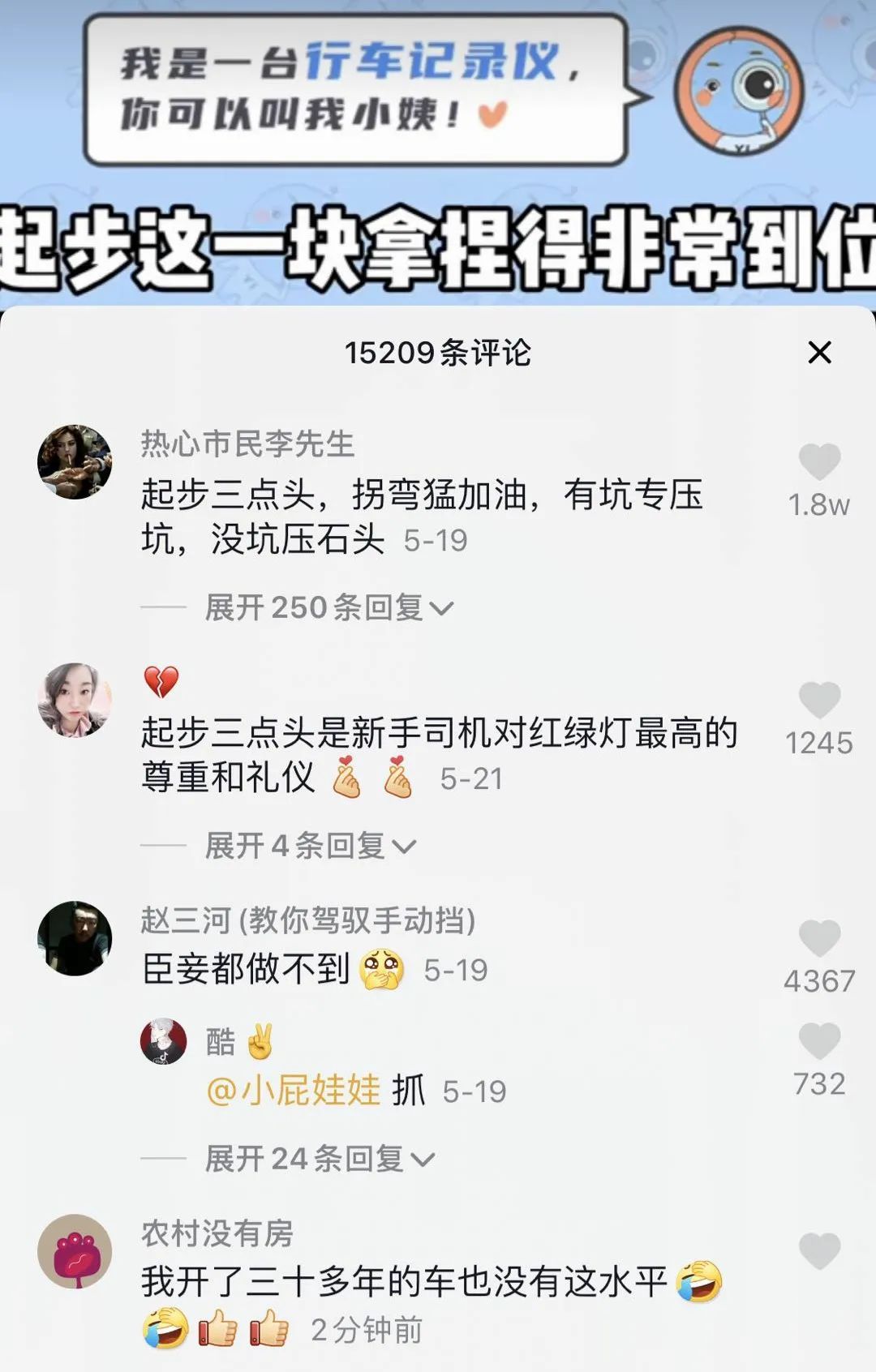Close the comments panel

point(819,353)
